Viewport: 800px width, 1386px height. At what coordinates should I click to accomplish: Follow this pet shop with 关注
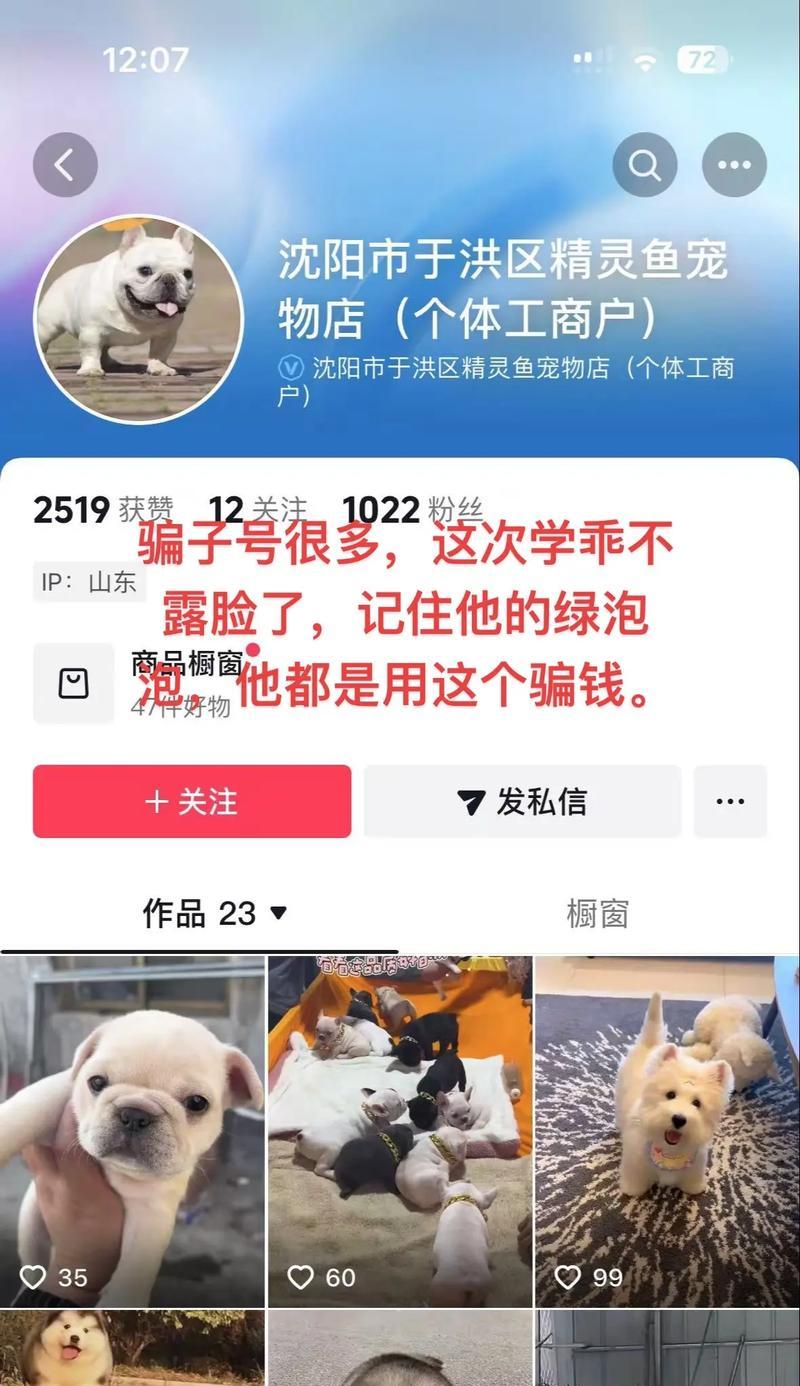(x=192, y=802)
